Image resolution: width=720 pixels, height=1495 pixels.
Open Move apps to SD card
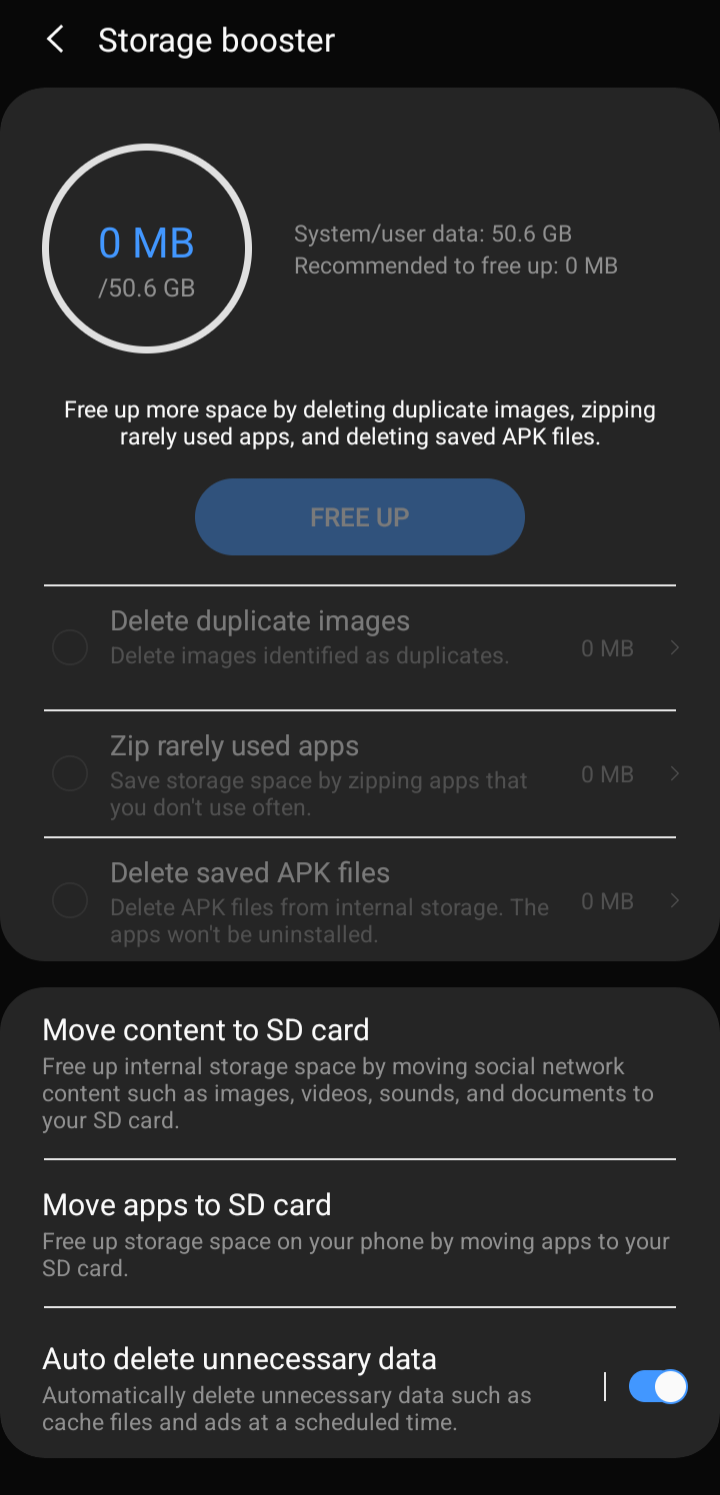187,1204
